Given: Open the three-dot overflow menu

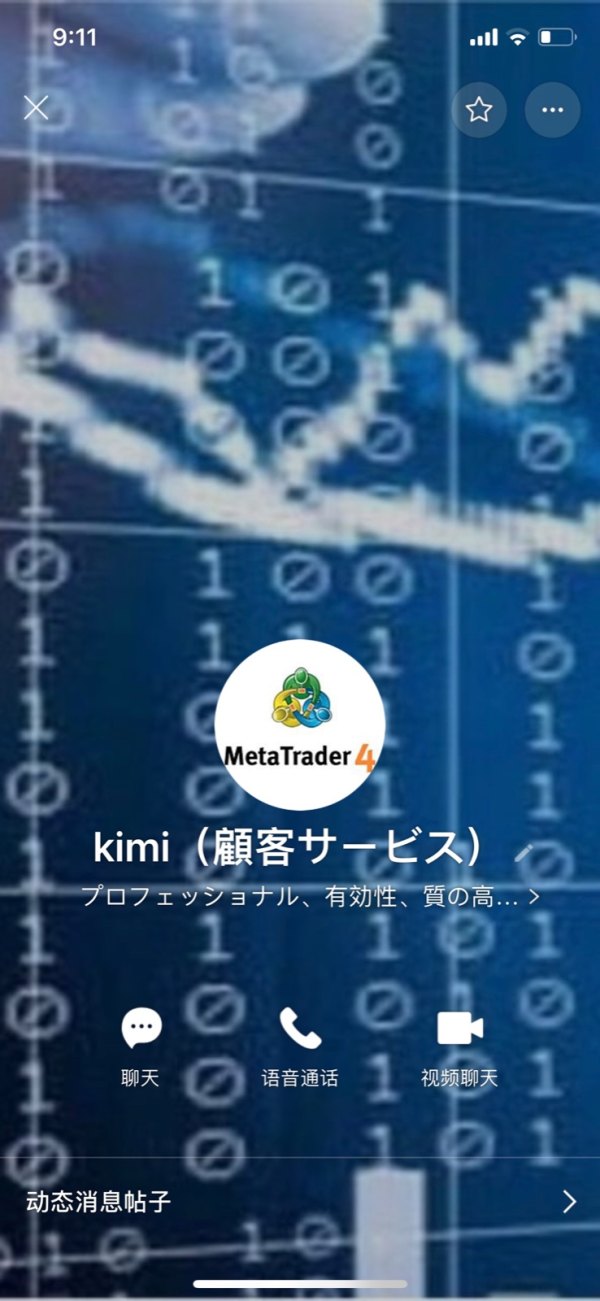Looking at the screenshot, I should tap(552, 109).
